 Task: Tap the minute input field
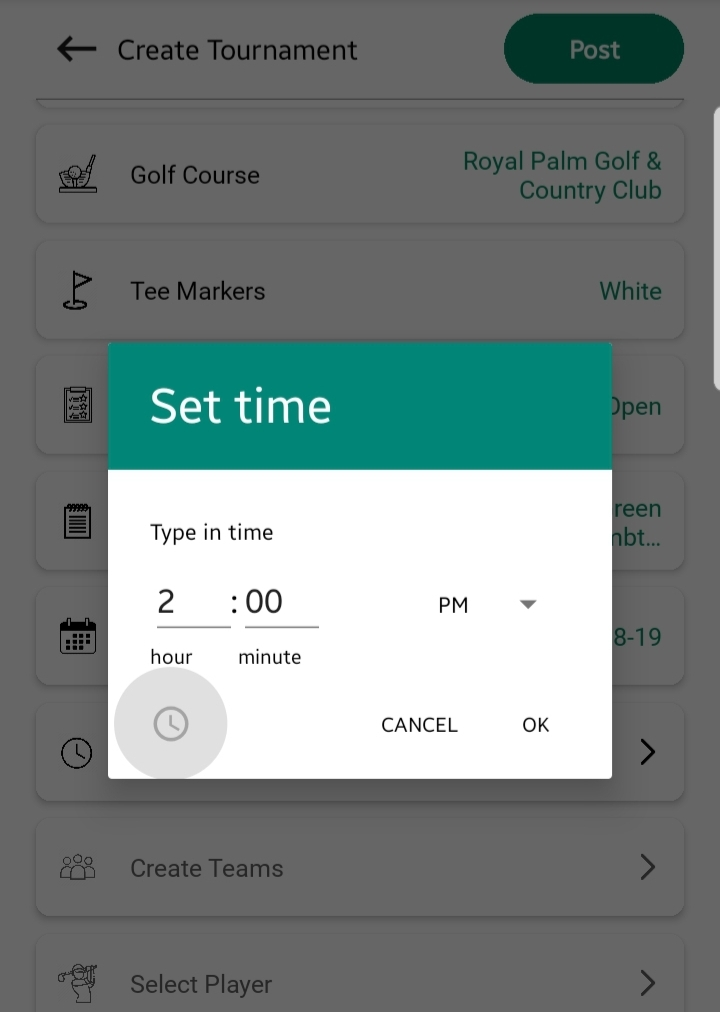click(x=280, y=603)
